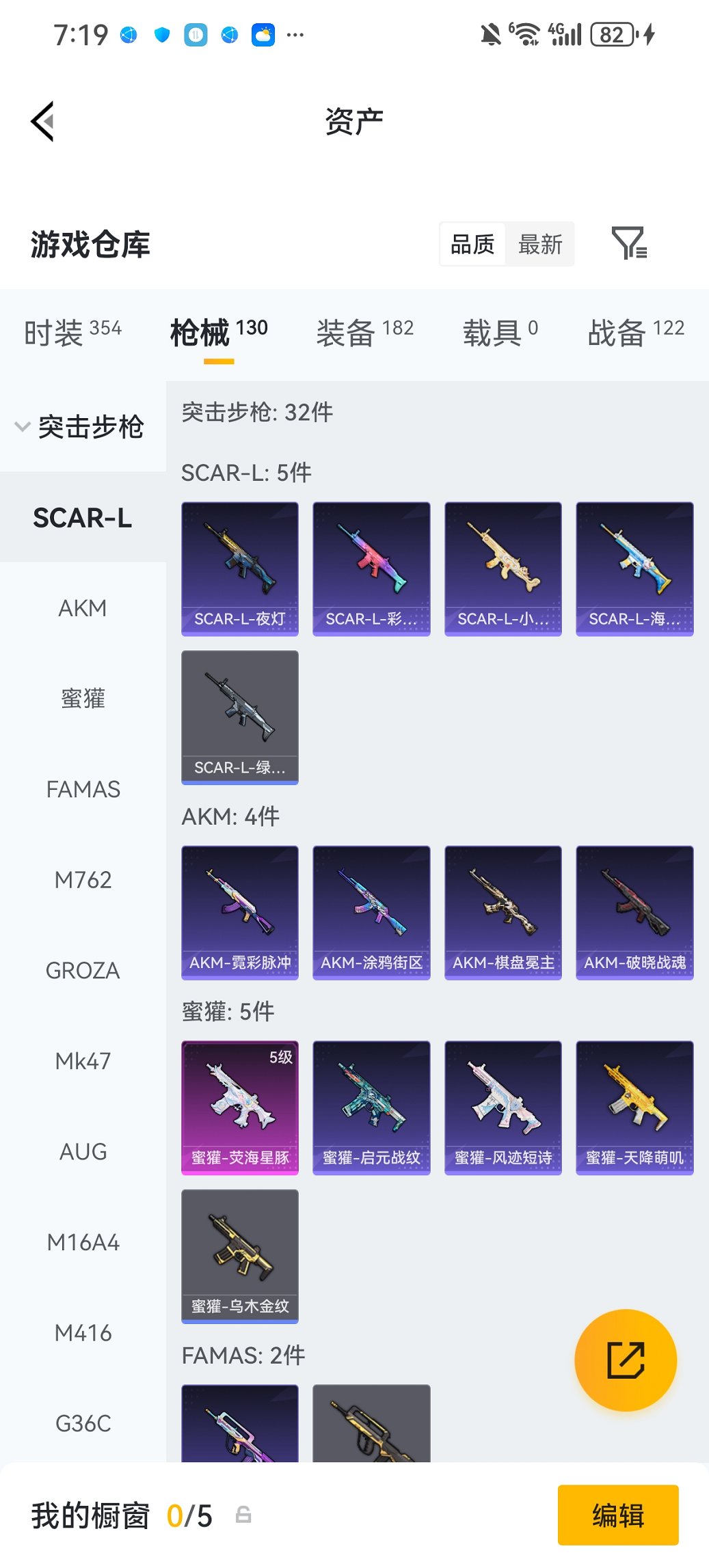
Task: Go back using the top-left arrow
Action: 42,122
